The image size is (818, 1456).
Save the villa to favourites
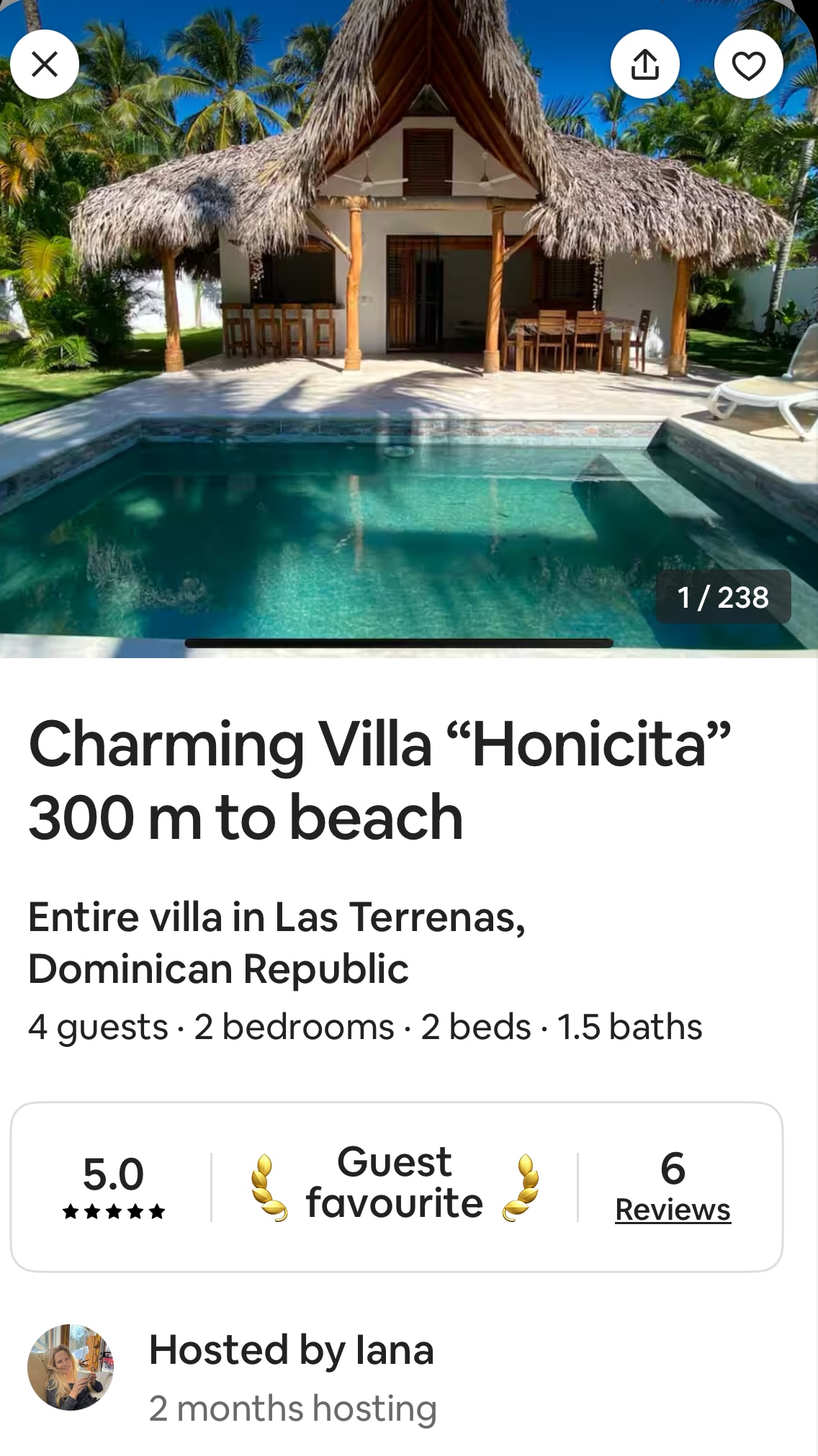pyautogui.click(x=748, y=66)
